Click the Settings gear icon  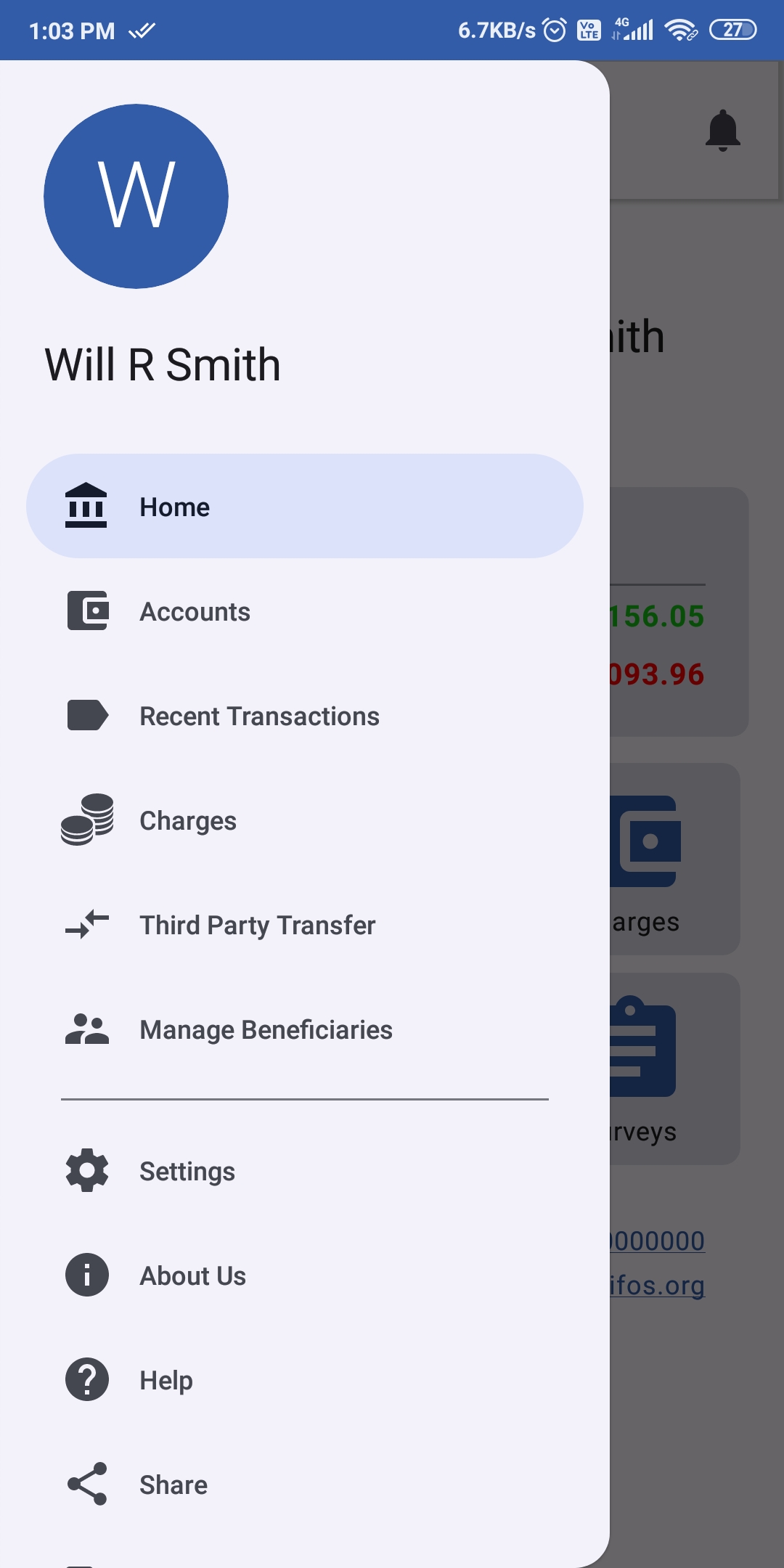86,1170
